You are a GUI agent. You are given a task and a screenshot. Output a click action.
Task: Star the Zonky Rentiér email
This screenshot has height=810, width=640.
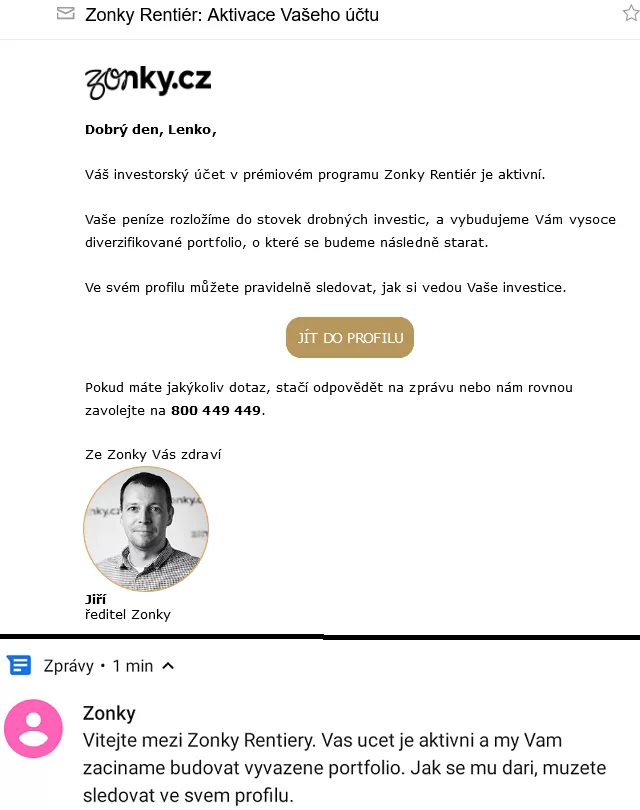[629, 13]
